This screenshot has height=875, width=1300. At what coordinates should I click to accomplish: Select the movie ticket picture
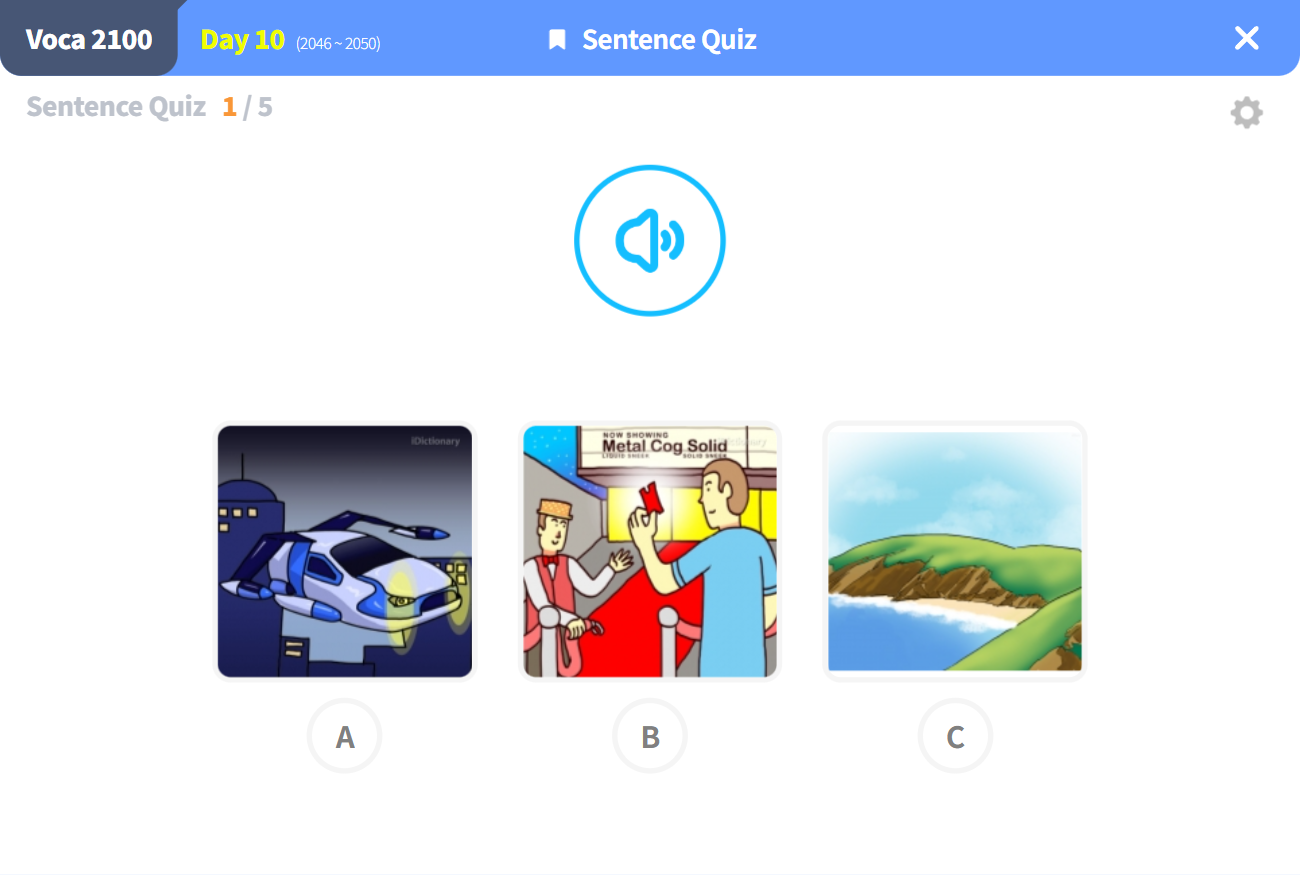pyautogui.click(x=650, y=551)
